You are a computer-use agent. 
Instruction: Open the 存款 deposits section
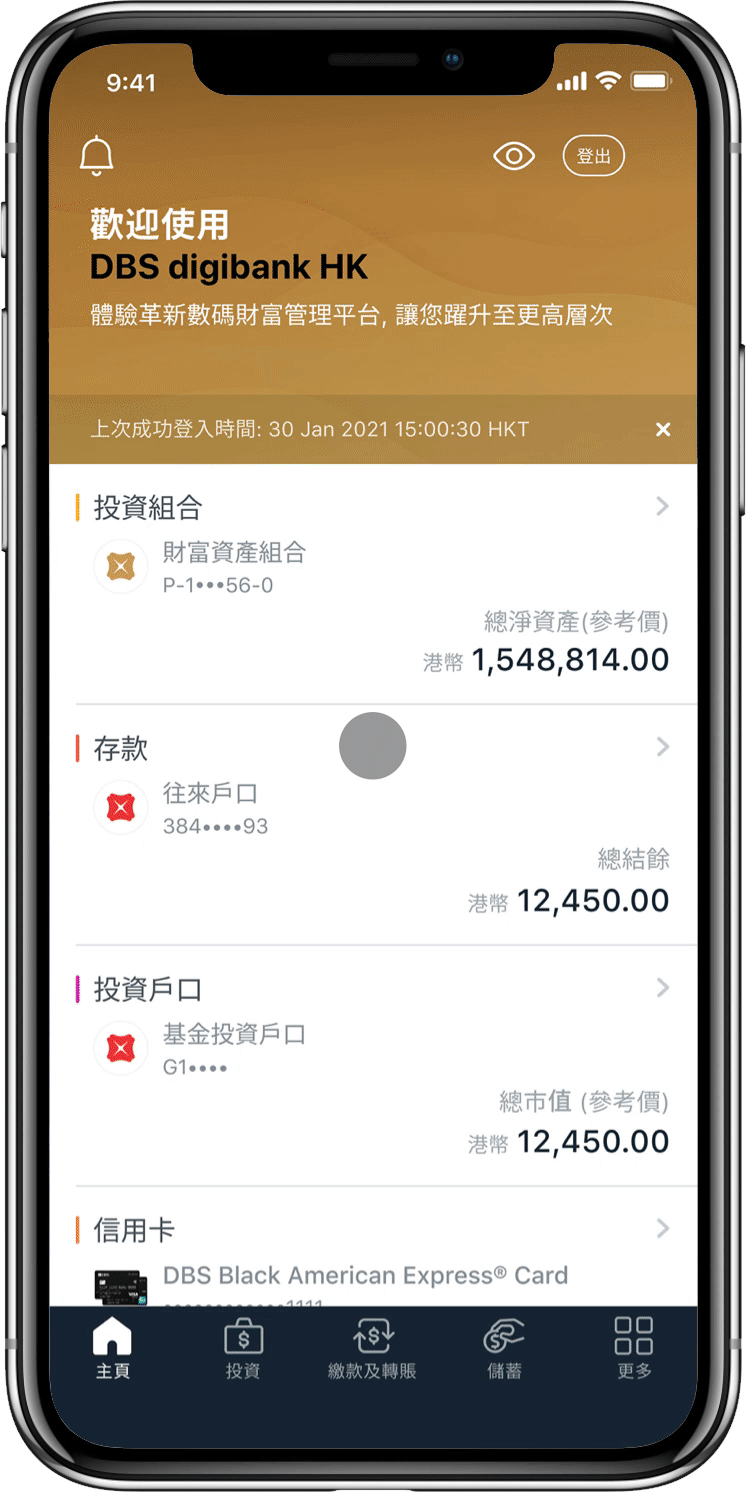click(x=662, y=747)
